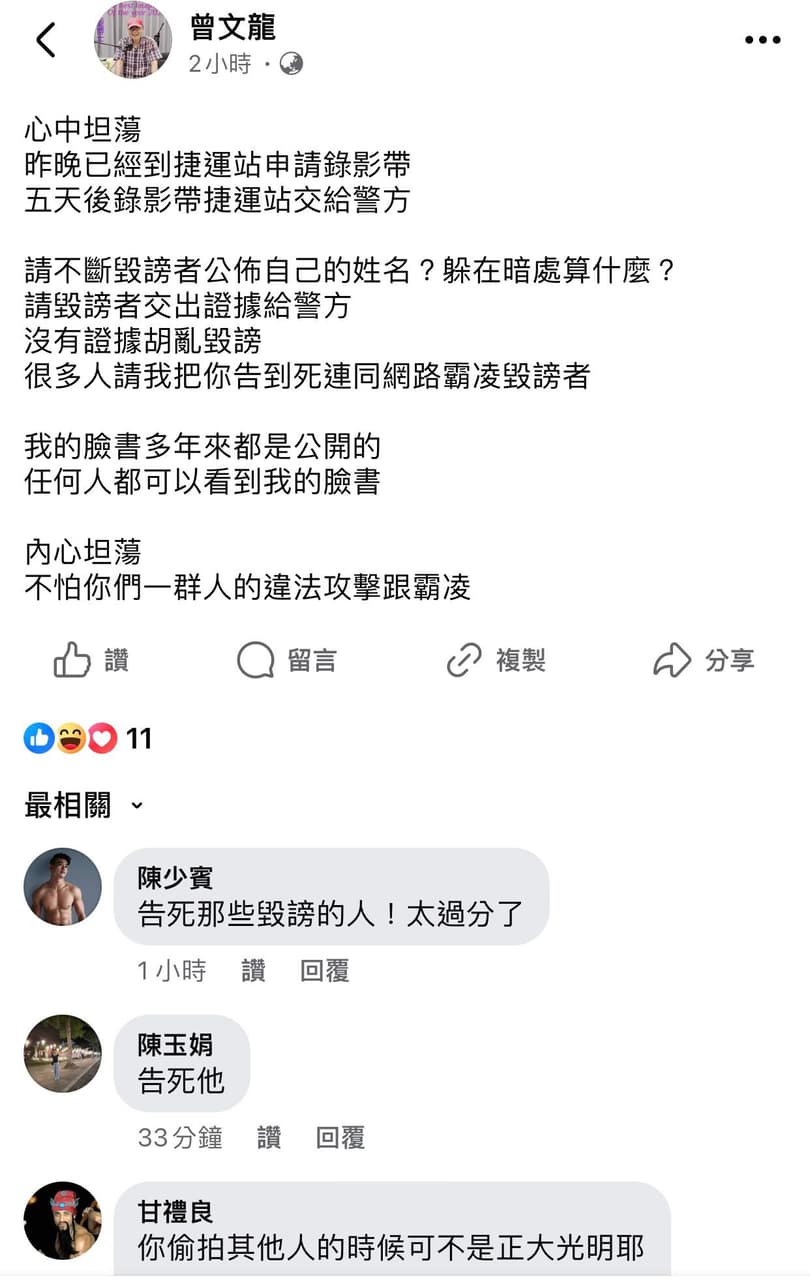Image resolution: width=810 pixels, height=1280 pixels.
Task: Click the 讚 thumbs-up icon to like the post
Action: pyautogui.click(x=72, y=659)
